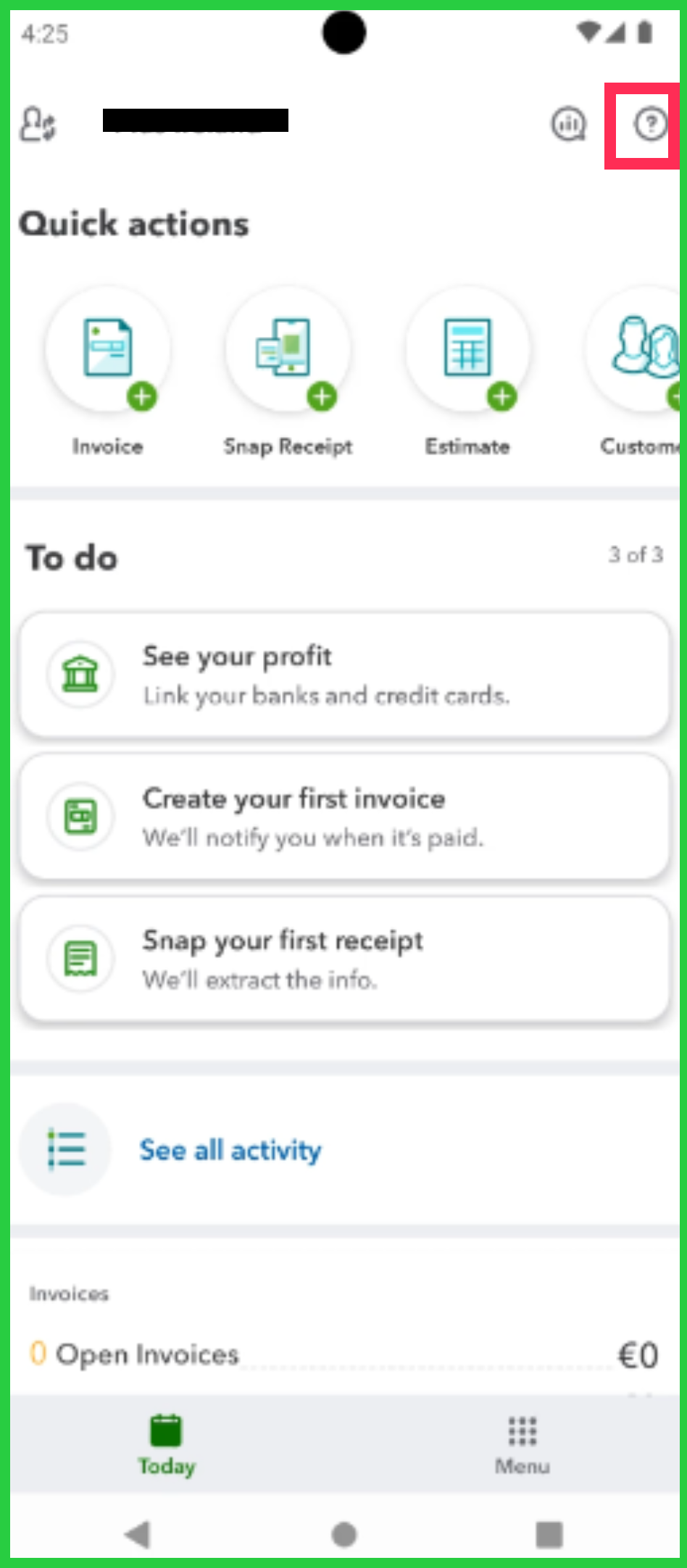The width and height of the screenshot is (687, 1568).
Task: Open Snap your first receipt card
Action: click(x=344, y=959)
